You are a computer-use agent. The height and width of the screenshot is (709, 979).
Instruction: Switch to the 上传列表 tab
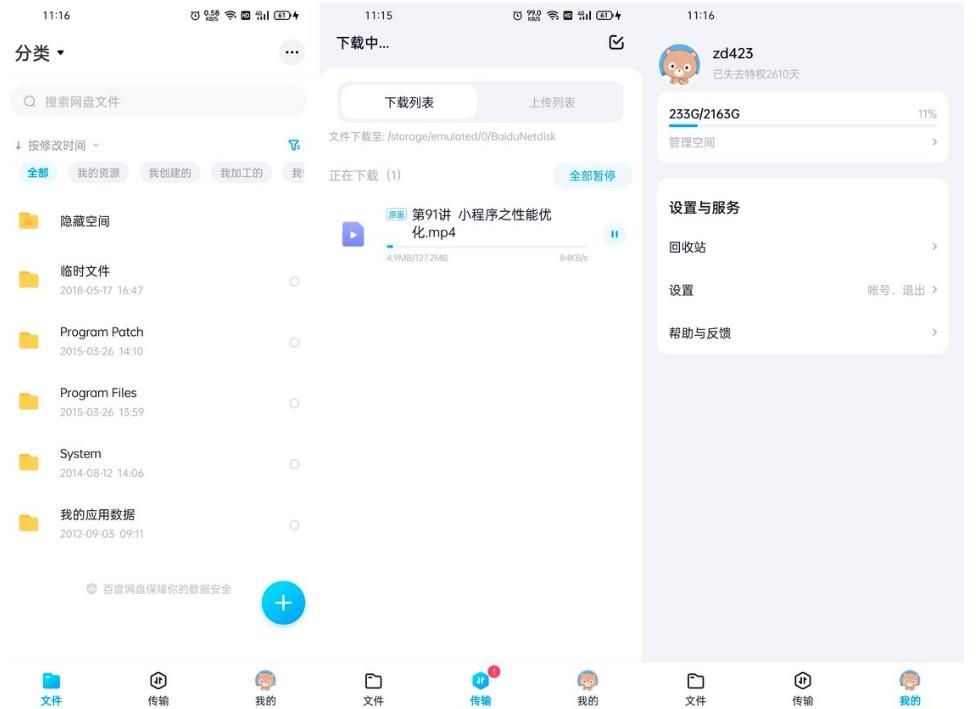[551, 102]
